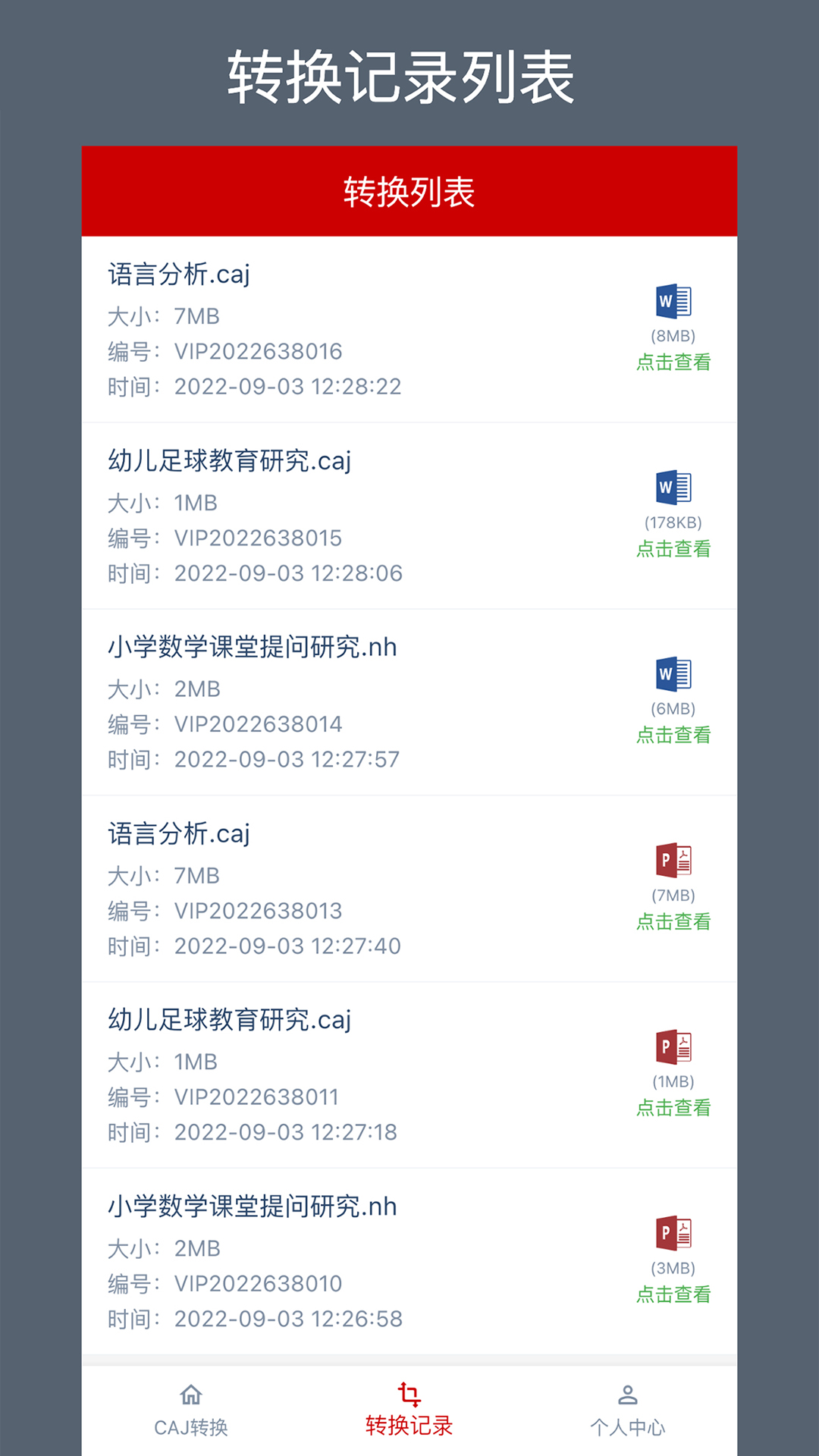Select the PPT icon for 小学数学课堂提问研究.nh
The width and height of the screenshot is (819, 1456).
tap(674, 1232)
